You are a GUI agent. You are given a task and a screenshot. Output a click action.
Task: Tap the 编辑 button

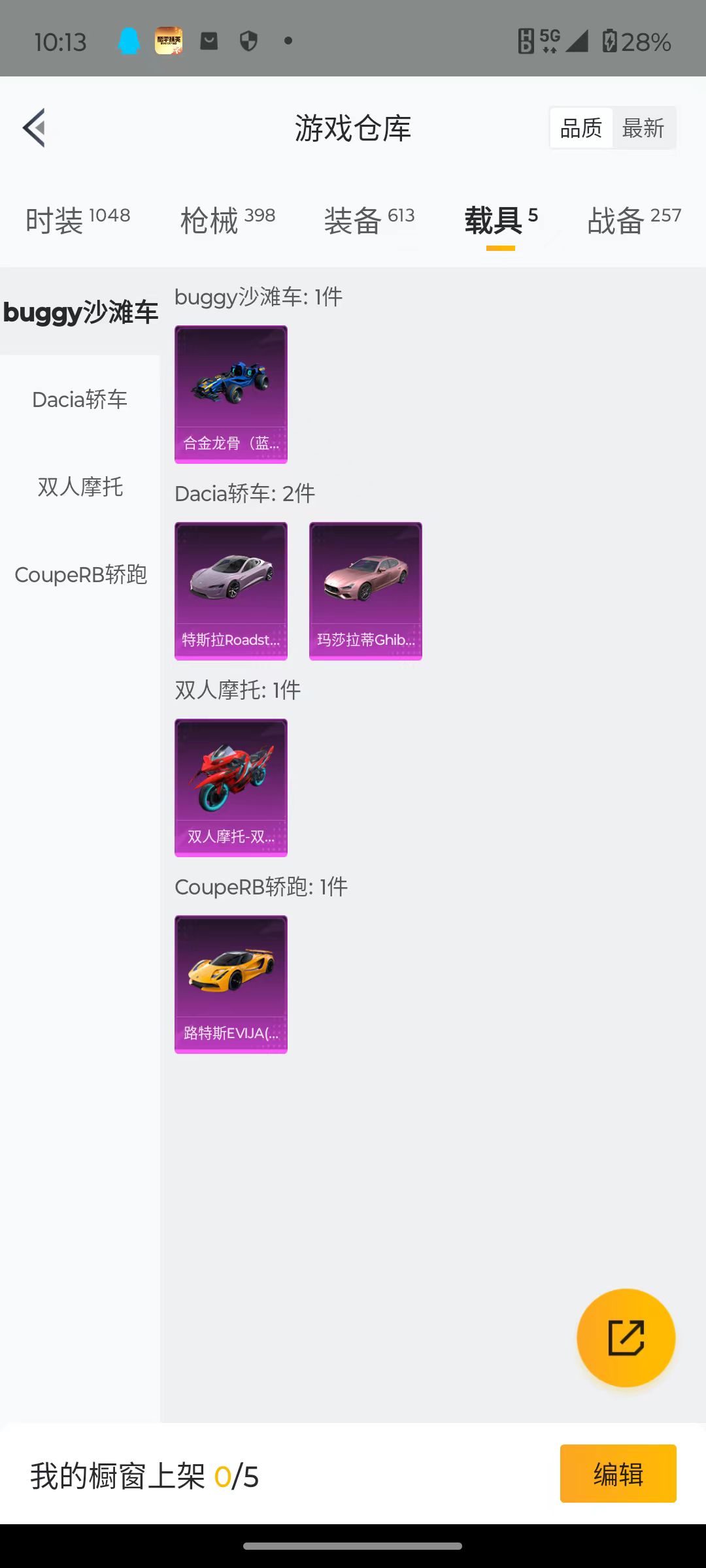point(618,1474)
